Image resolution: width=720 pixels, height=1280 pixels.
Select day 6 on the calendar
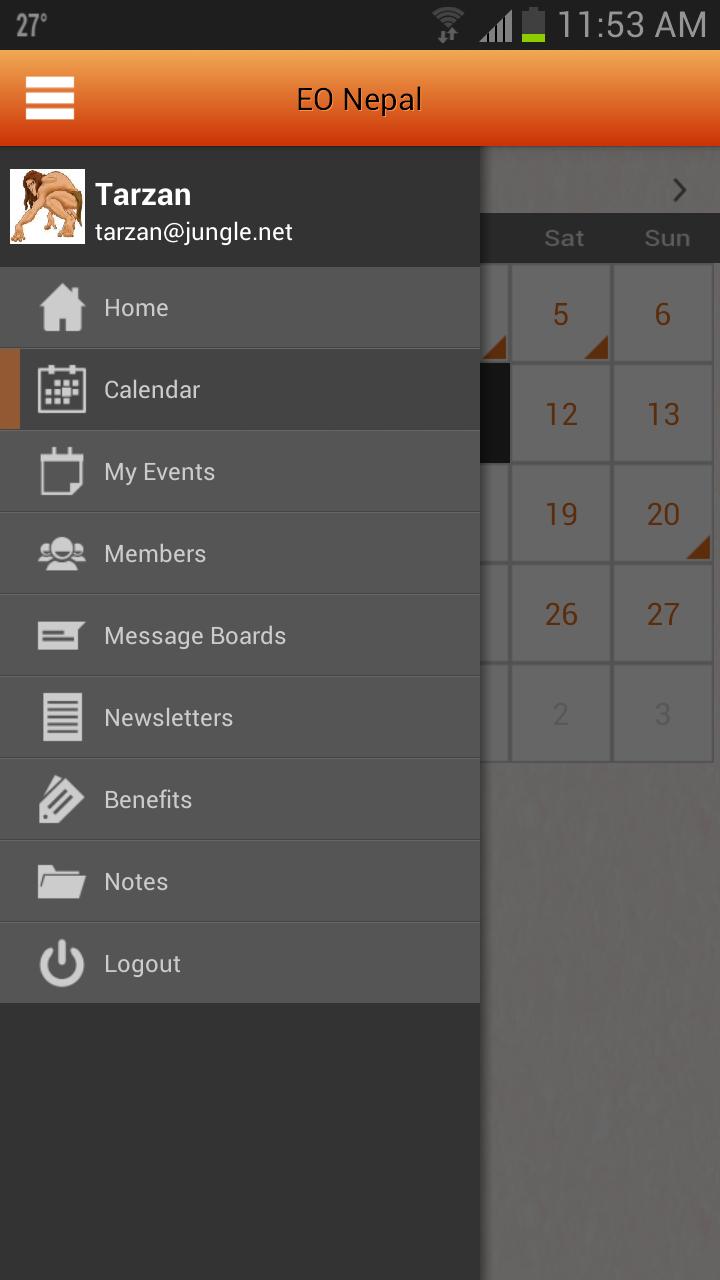click(663, 314)
